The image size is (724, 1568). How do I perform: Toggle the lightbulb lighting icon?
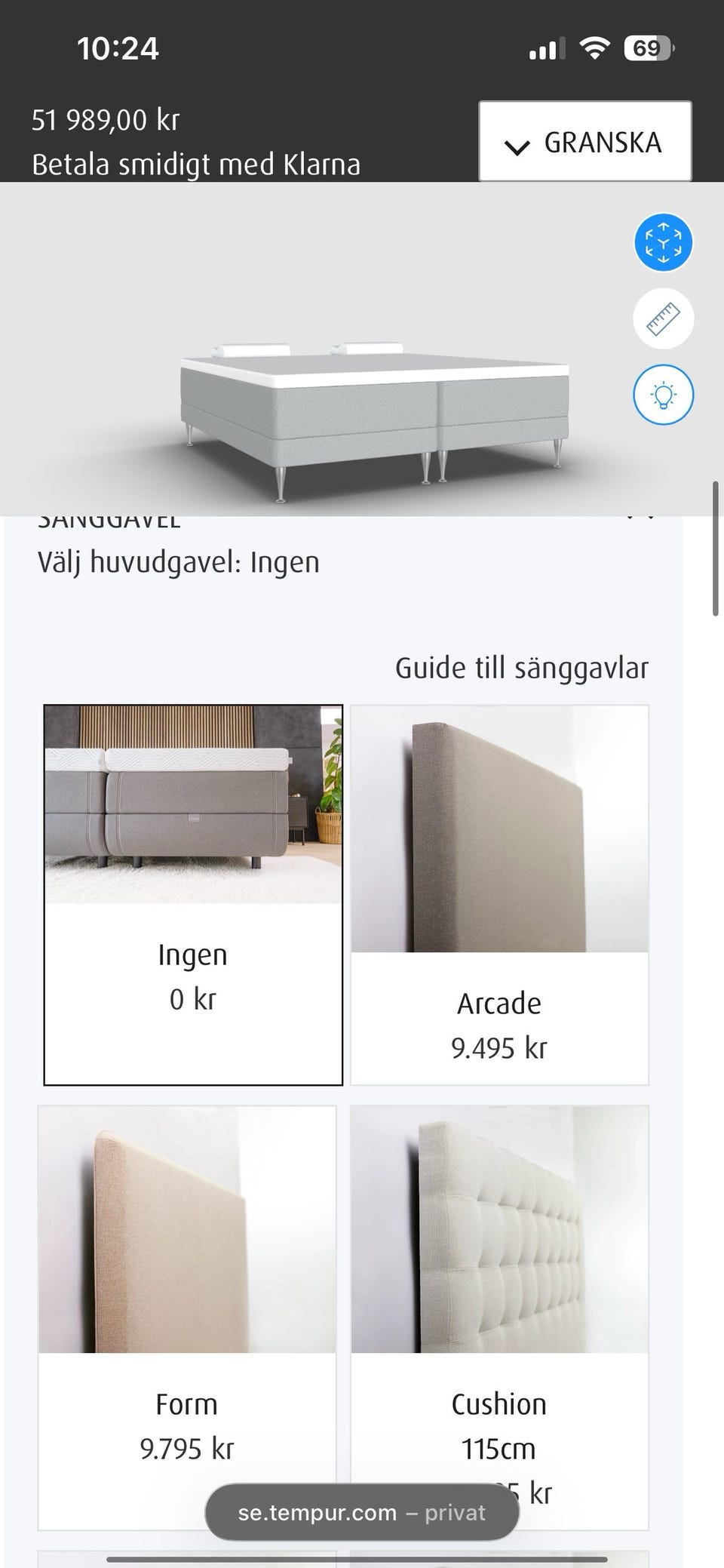pyautogui.click(x=662, y=395)
